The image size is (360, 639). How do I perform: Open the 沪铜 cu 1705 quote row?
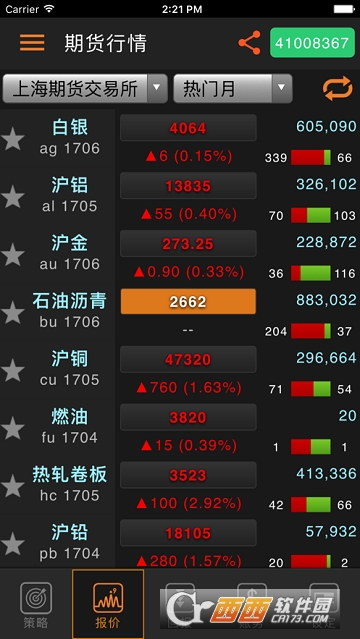[x=180, y=372]
